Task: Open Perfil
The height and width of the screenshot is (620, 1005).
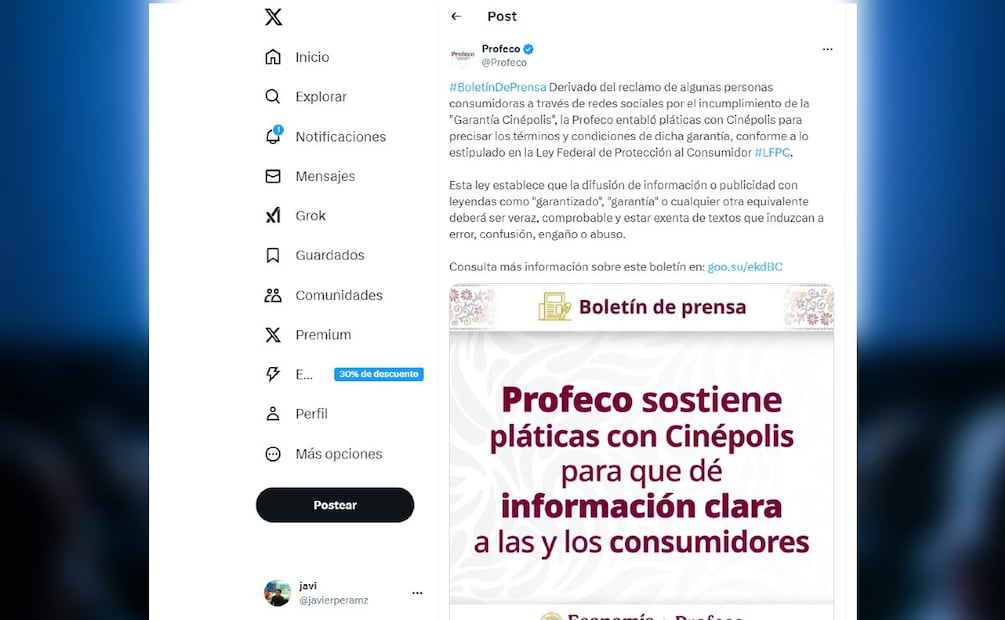Action: (297, 414)
